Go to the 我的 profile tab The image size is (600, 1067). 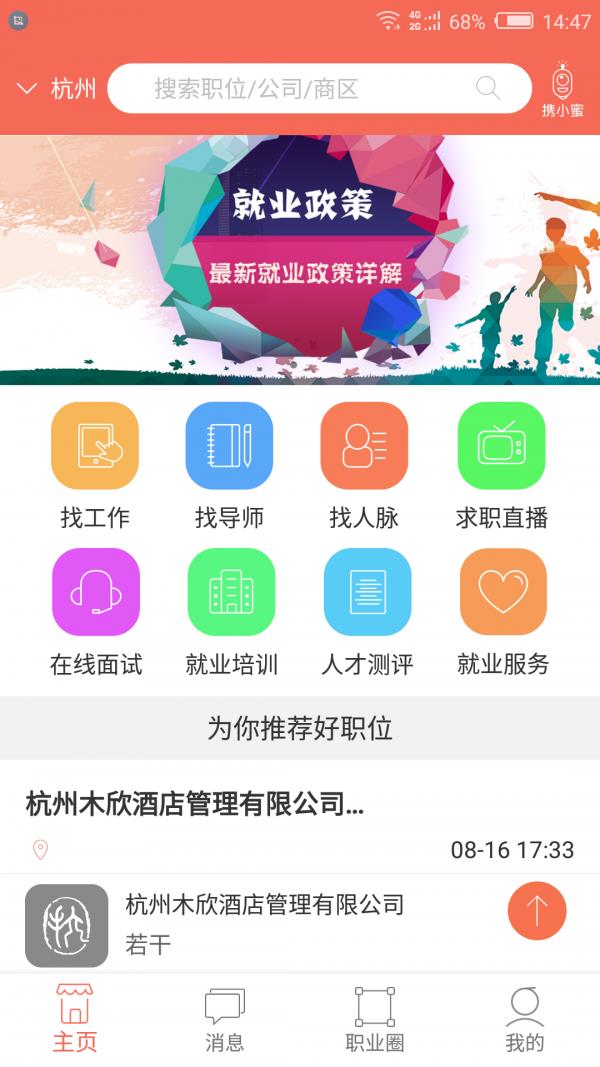point(524,1020)
